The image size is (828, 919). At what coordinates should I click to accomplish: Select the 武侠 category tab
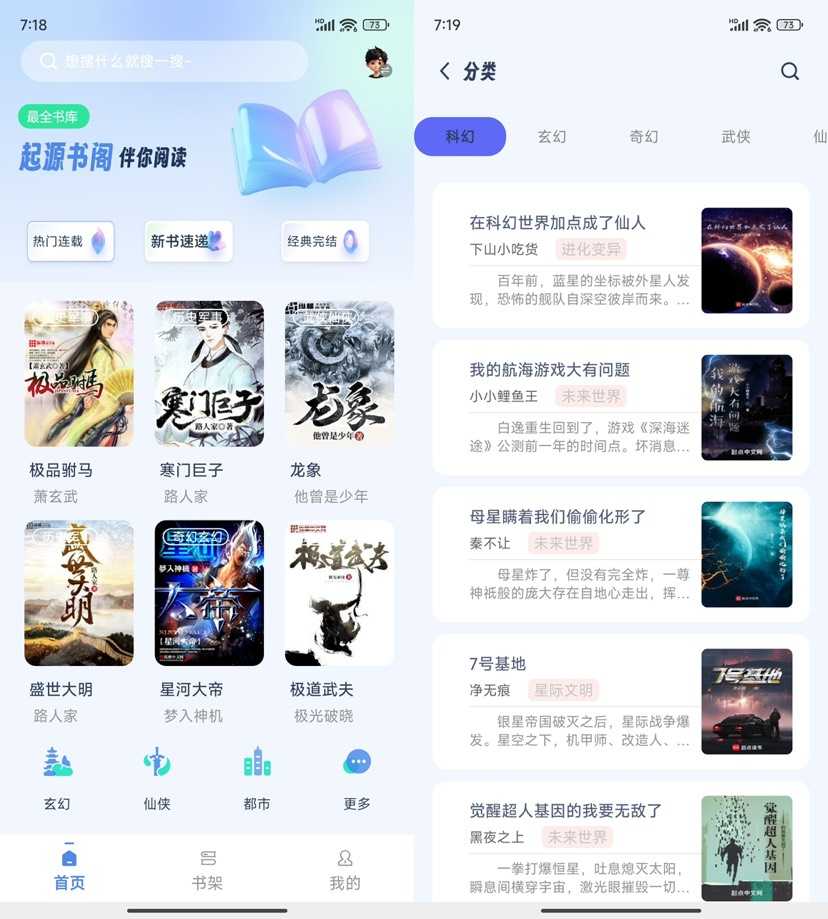point(736,137)
